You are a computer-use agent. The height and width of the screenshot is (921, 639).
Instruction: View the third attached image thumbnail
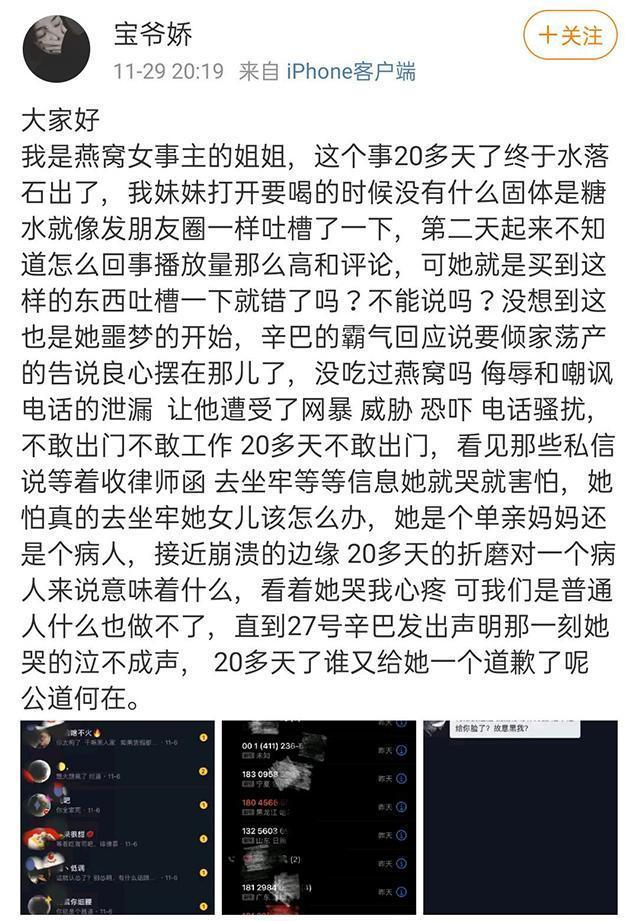[x=519, y=818]
